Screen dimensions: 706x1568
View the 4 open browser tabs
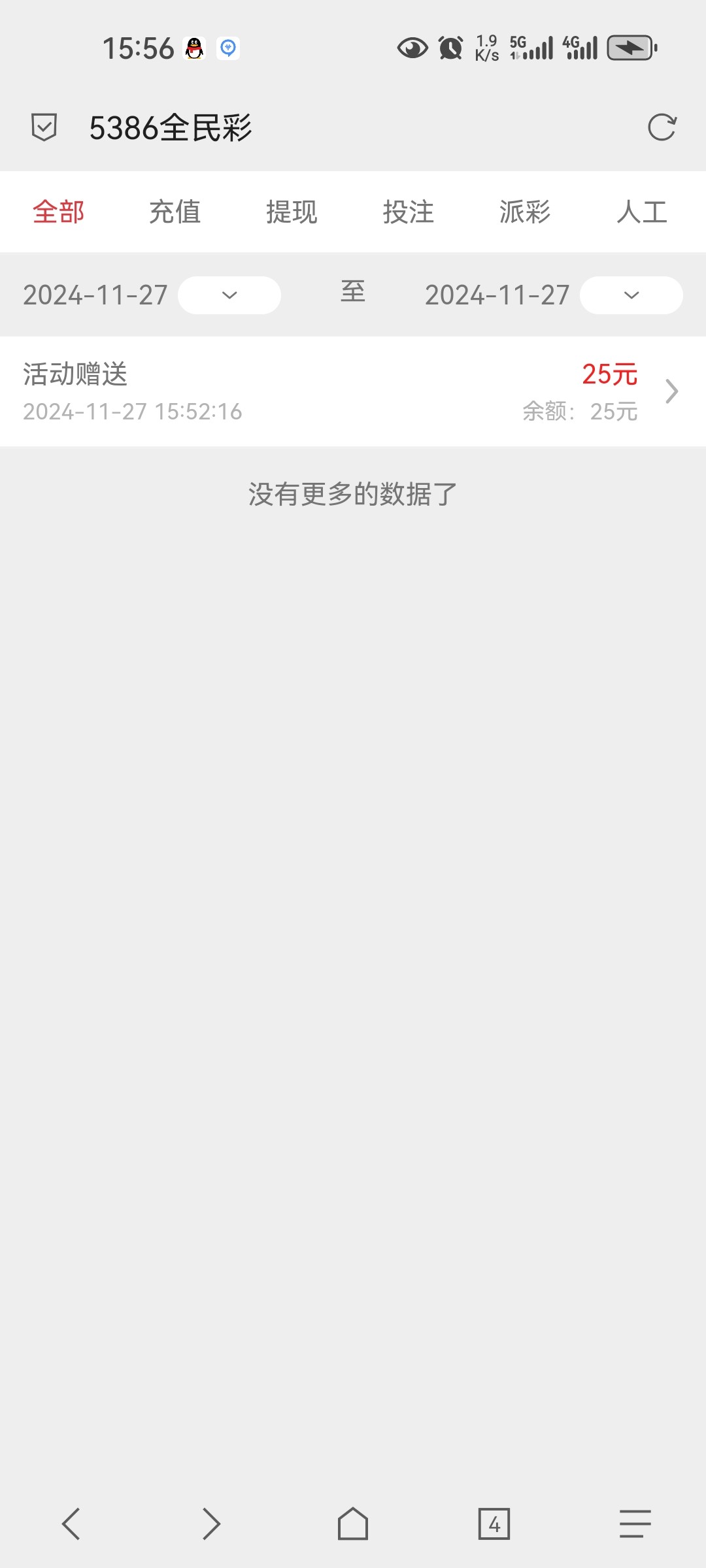click(x=494, y=1524)
